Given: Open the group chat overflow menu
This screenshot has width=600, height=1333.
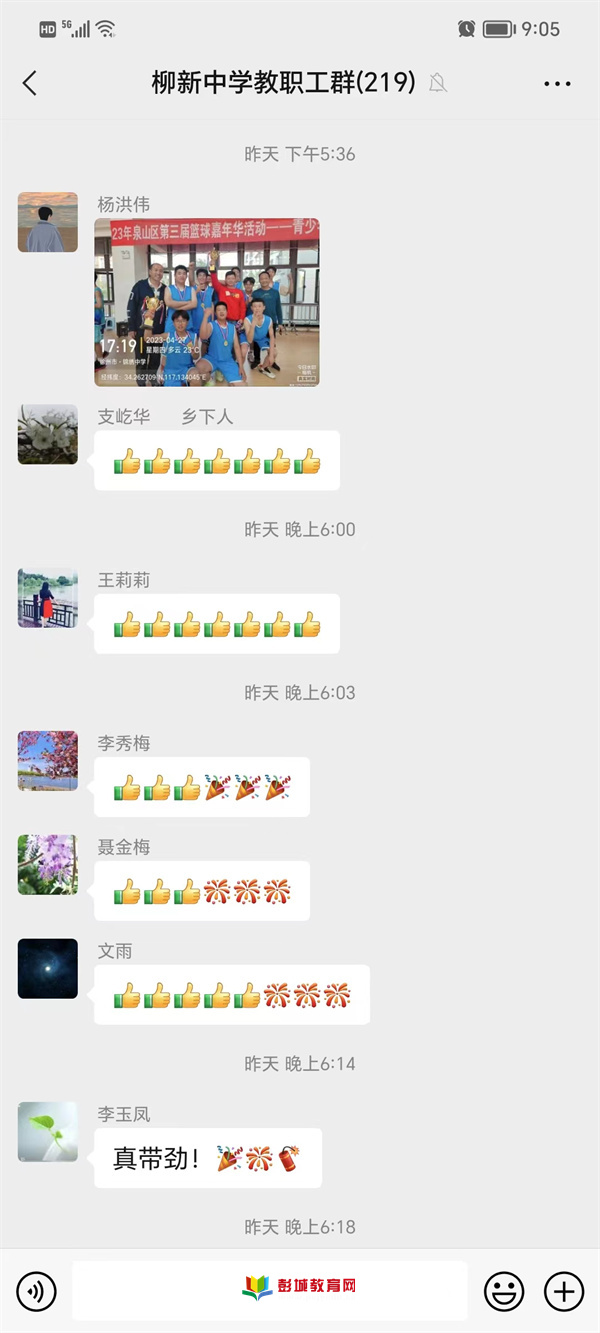Looking at the screenshot, I should click(x=557, y=83).
